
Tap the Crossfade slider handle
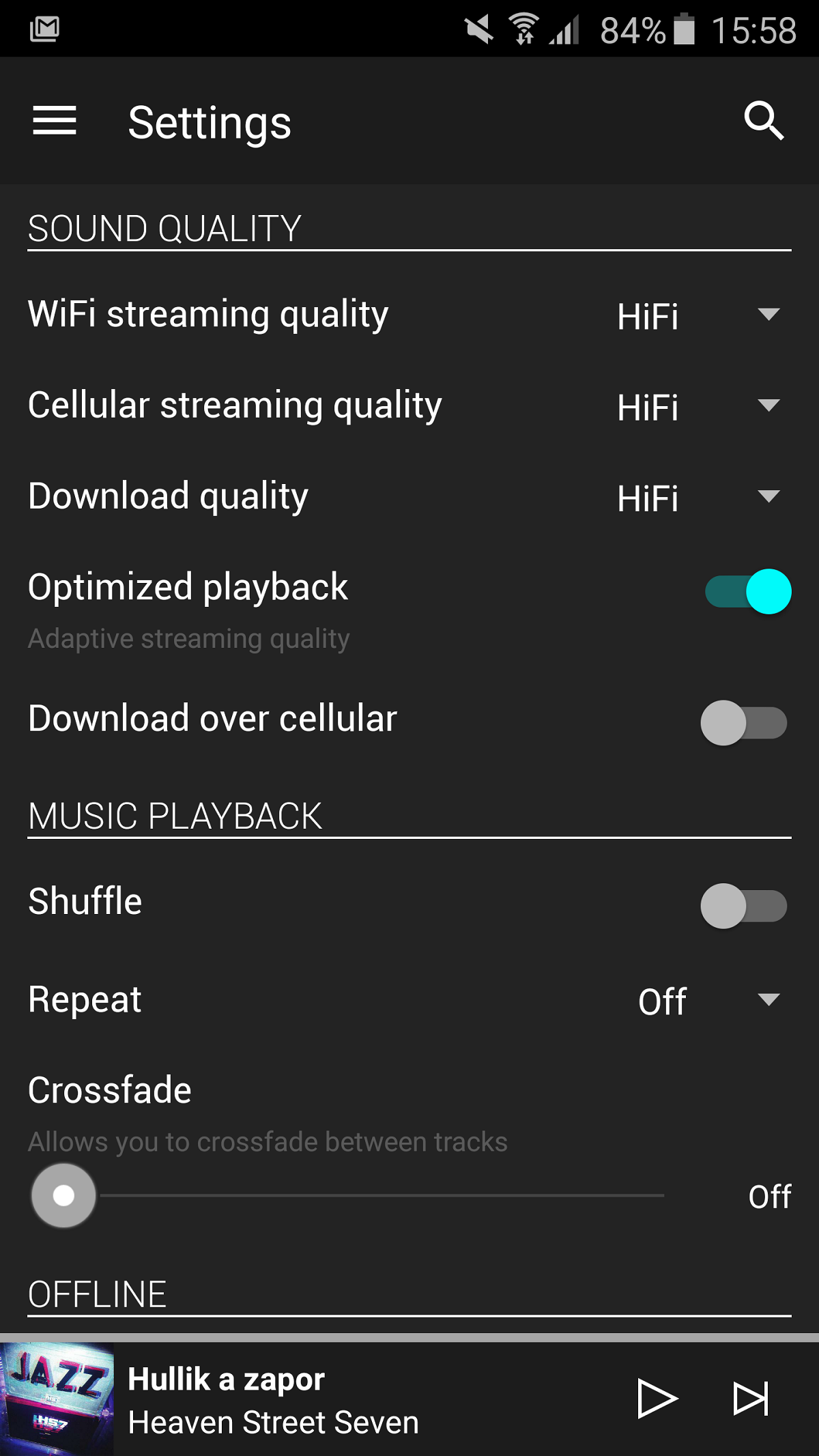pos(63,1195)
